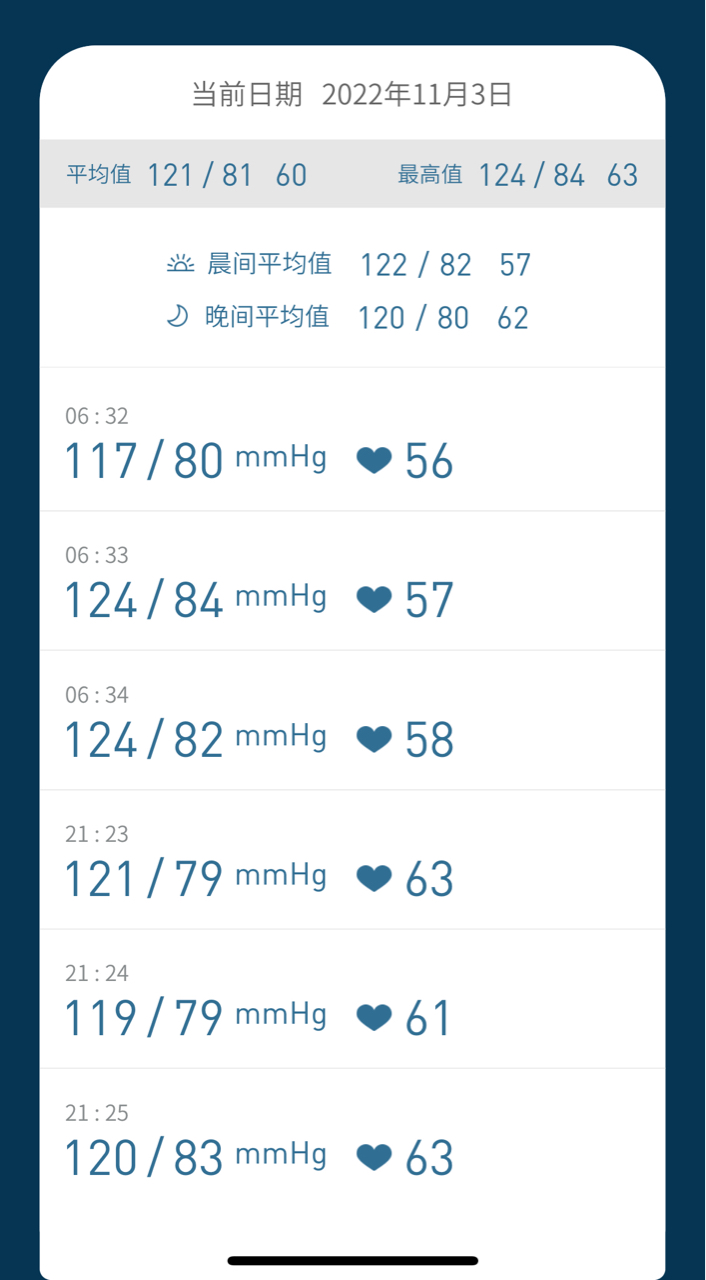Tap the 21:25 reading of 120/83
Image resolution: width=706 pixels, height=1280 pixels.
point(352,1138)
